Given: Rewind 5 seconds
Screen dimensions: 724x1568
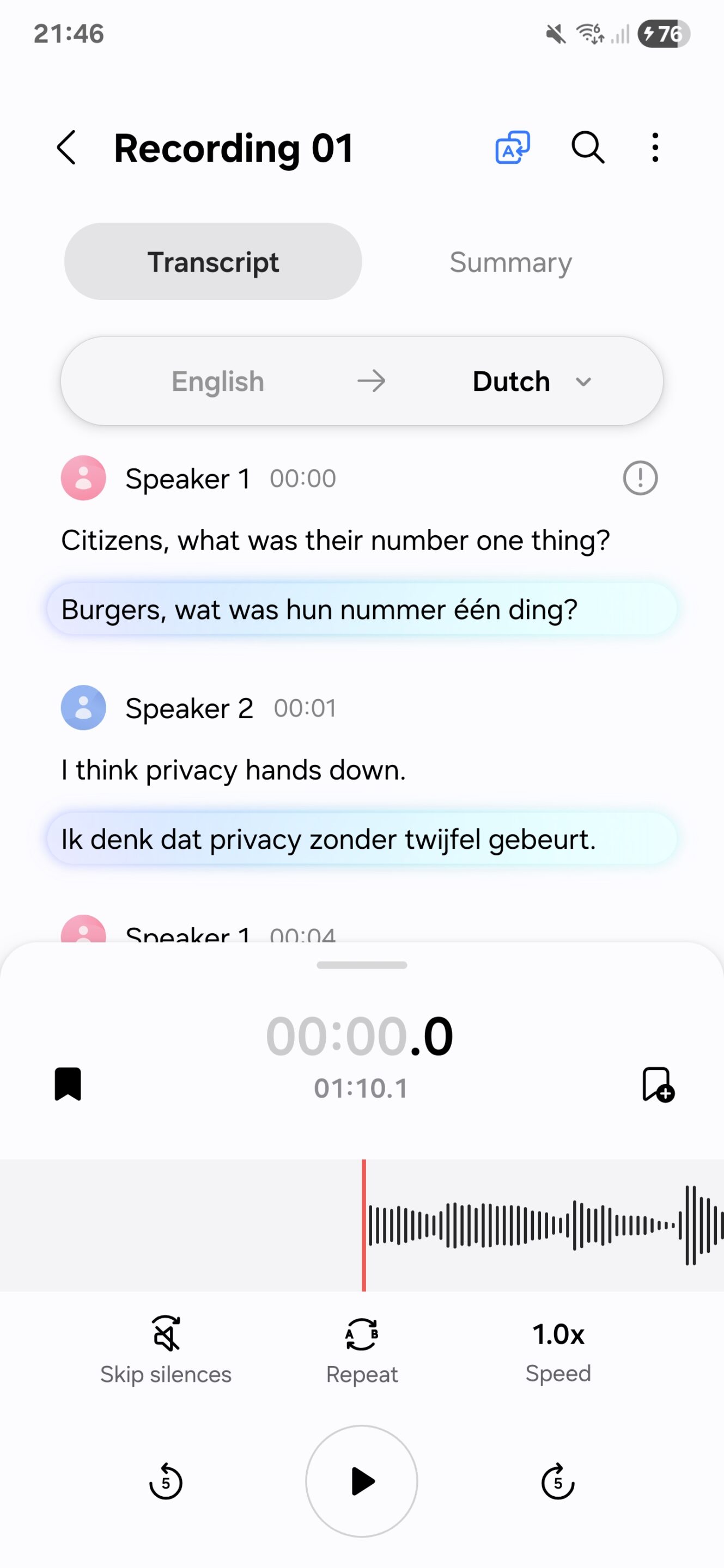Looking at the screenshot, I should (166, 1481).
